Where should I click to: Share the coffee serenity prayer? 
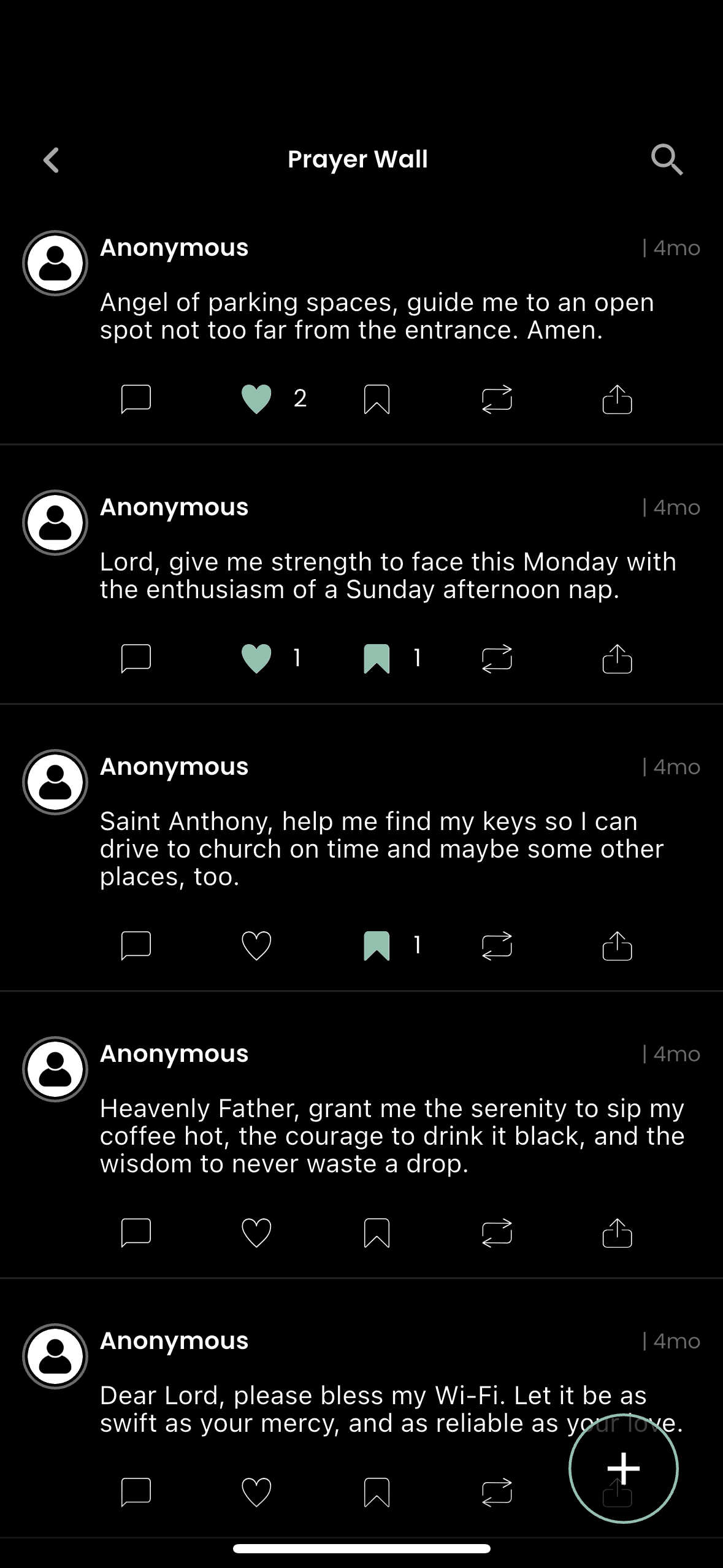tap(617, 1232)
